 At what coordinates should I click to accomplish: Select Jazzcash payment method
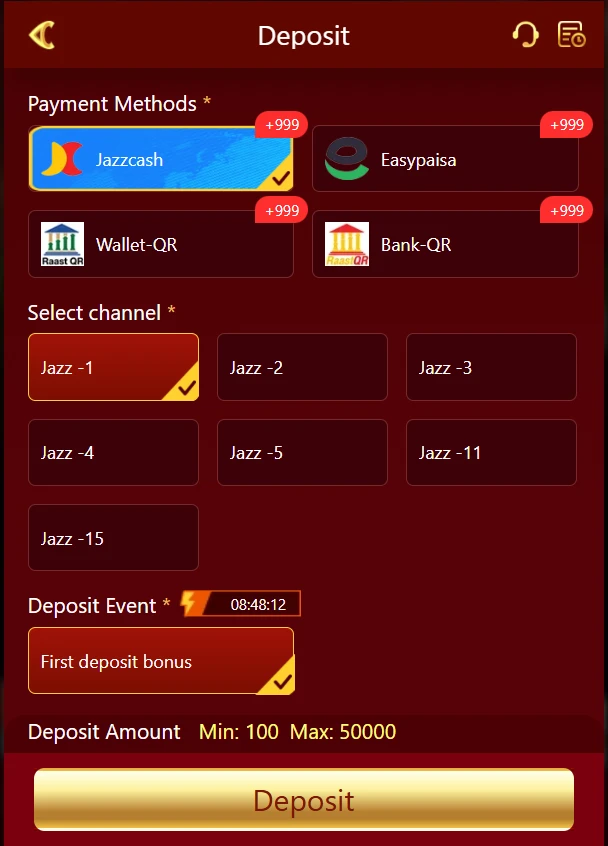pyautogui.click(x=161, y=159)
